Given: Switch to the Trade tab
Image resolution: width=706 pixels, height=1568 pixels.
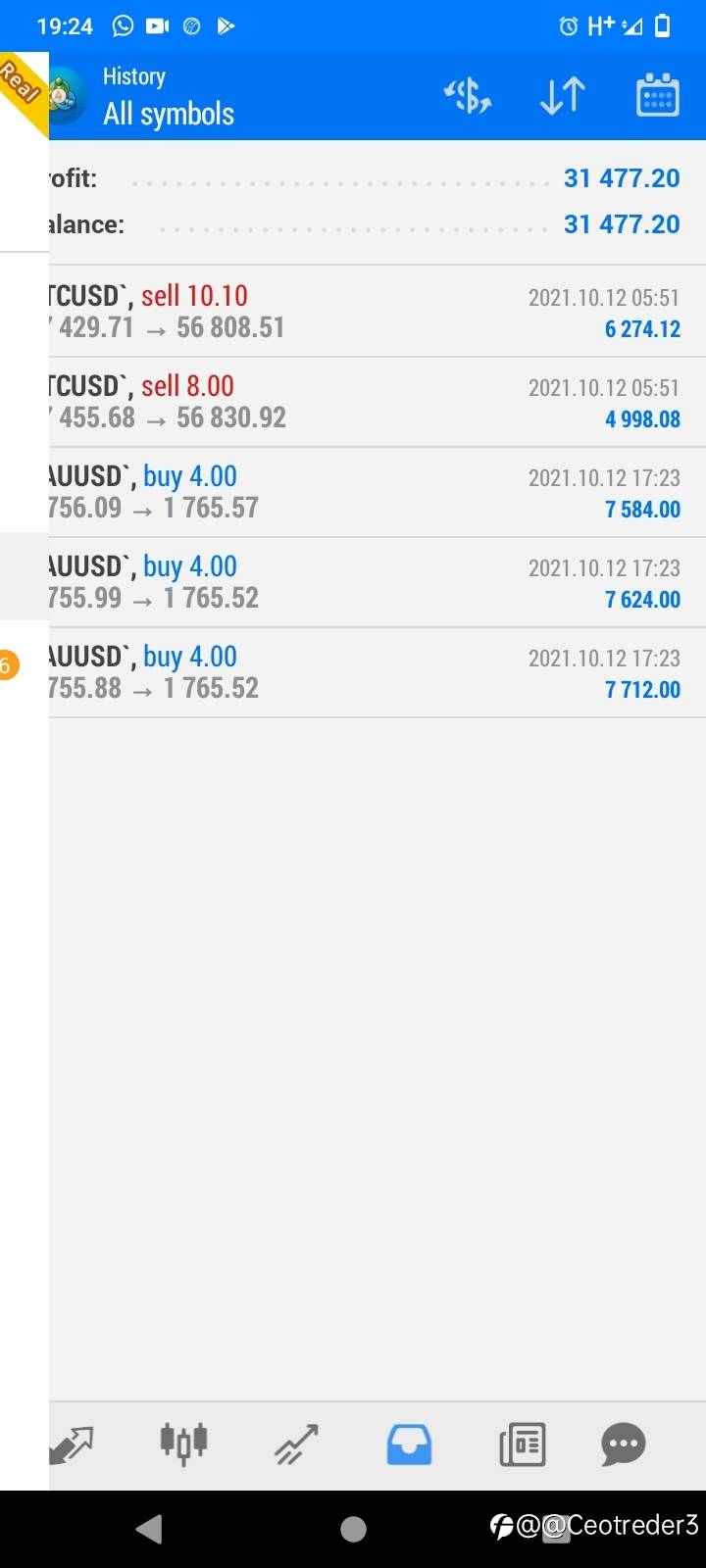Looking at the screenshot, I should (296, 1445).
